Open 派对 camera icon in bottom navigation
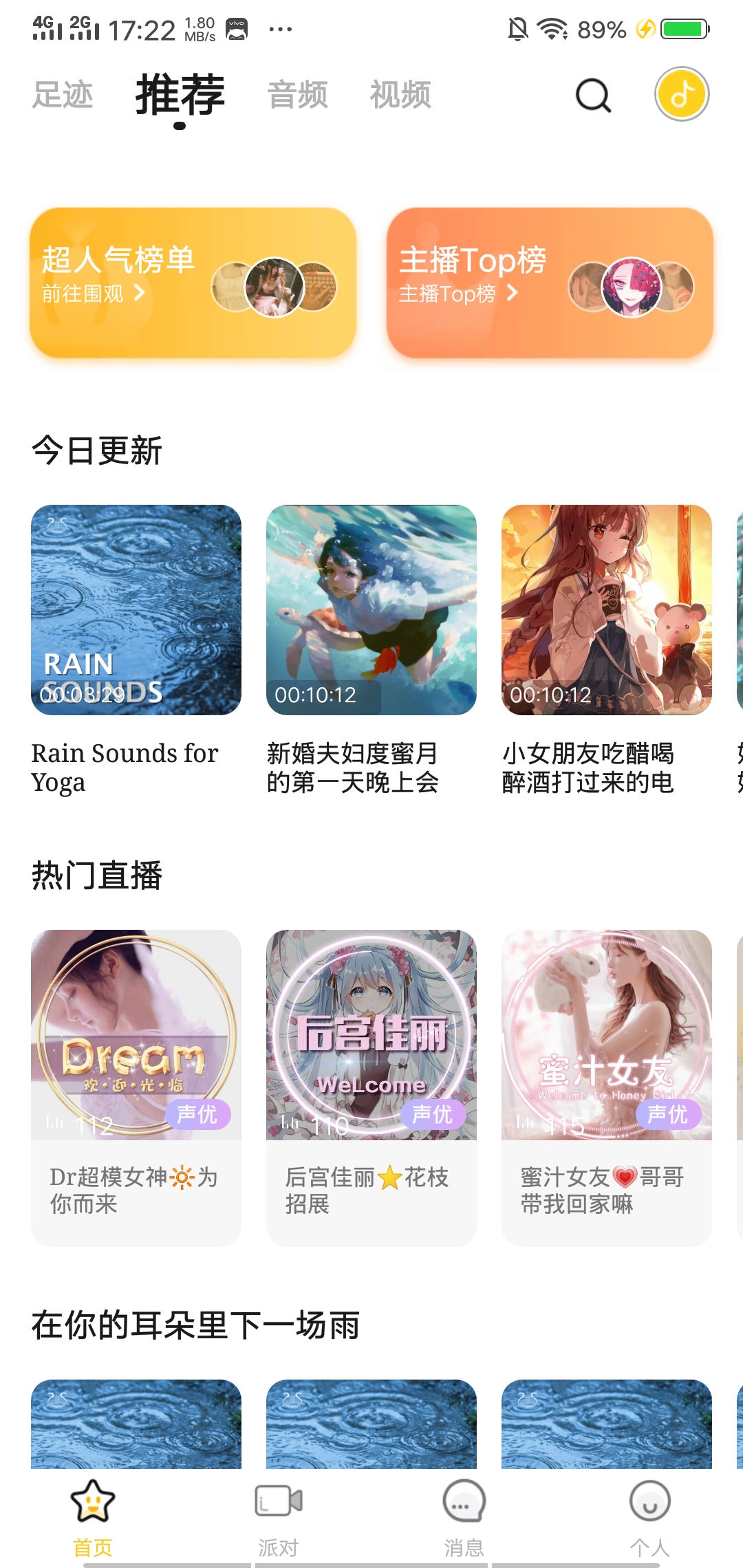 tap(279, 1499)
